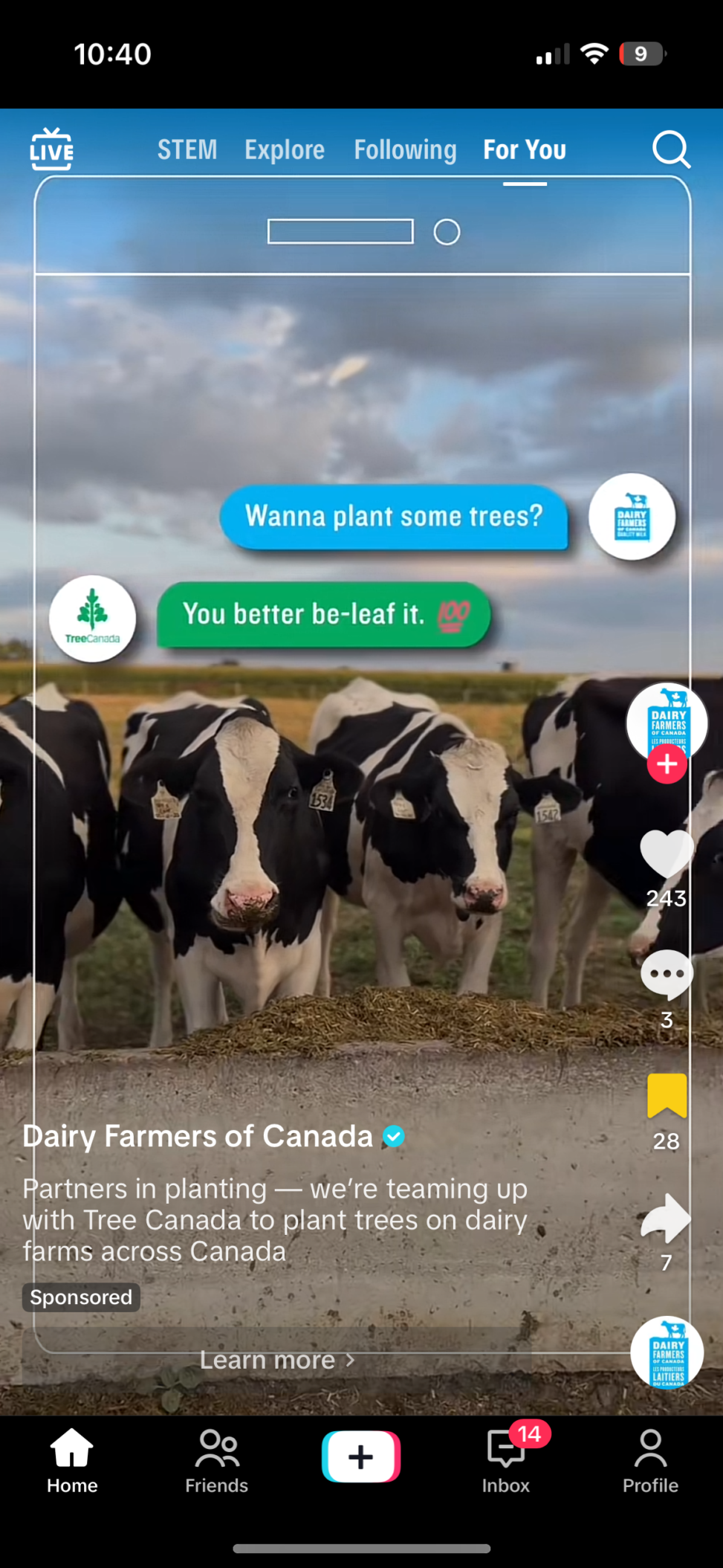Open the comments bubble
The height and width of the screenshot is (1568, 723).
[x=667, y=974]
